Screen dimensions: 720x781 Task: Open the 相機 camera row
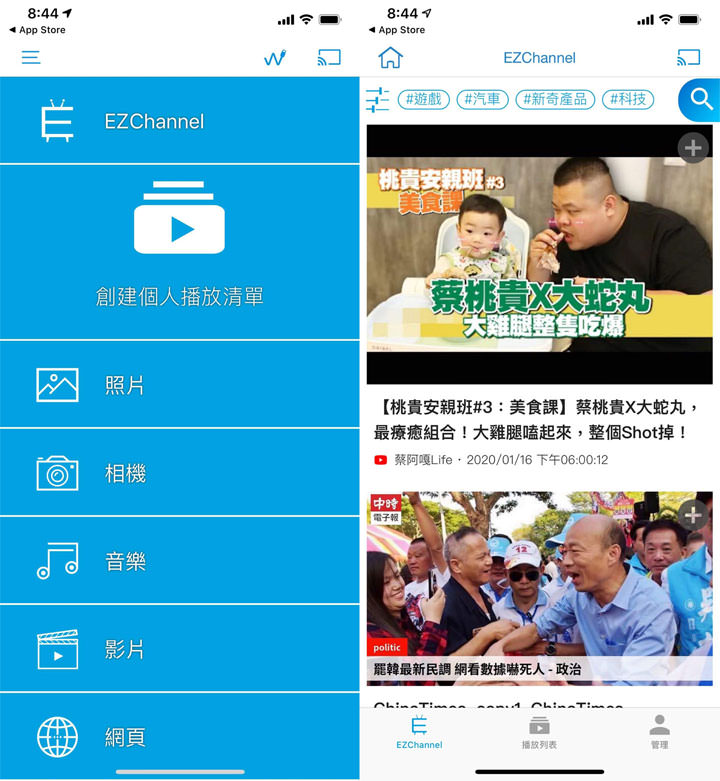click(x=180, y=473)
